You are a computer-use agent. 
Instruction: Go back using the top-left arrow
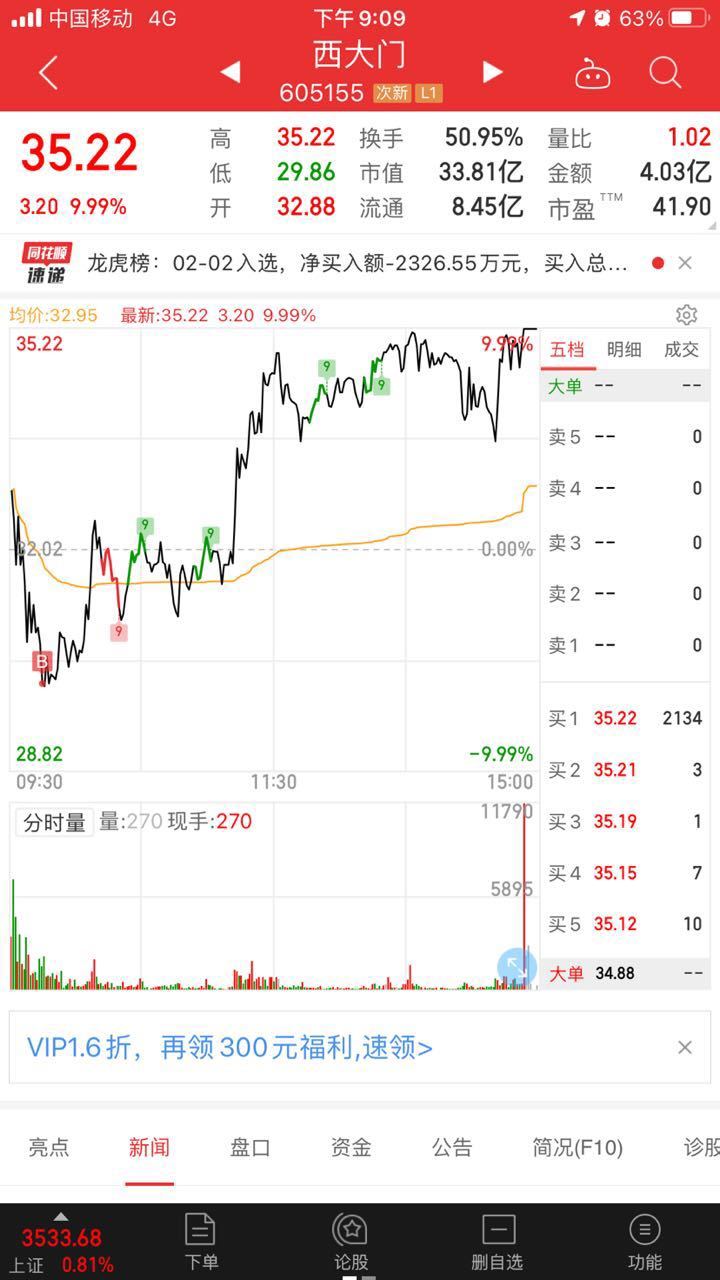pyautogui.click(x=48, y=72)
